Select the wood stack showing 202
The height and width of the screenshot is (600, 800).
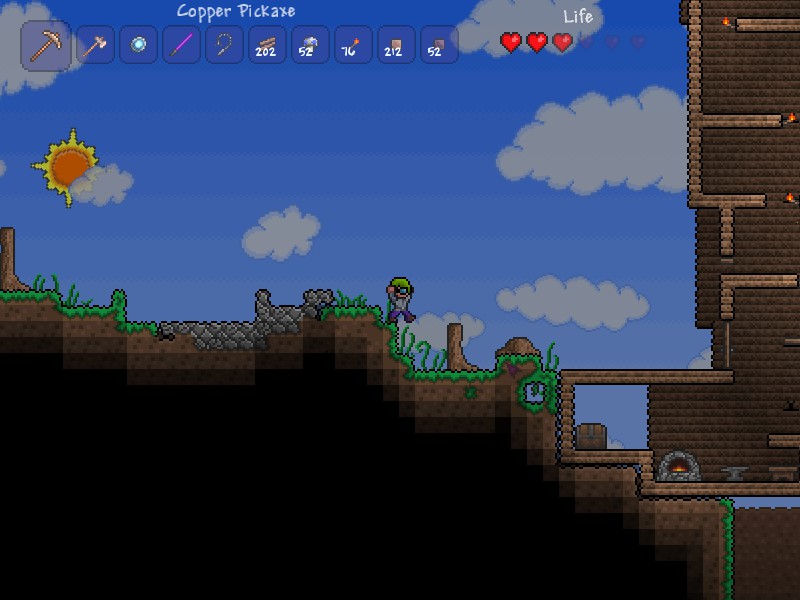[267, 46]
